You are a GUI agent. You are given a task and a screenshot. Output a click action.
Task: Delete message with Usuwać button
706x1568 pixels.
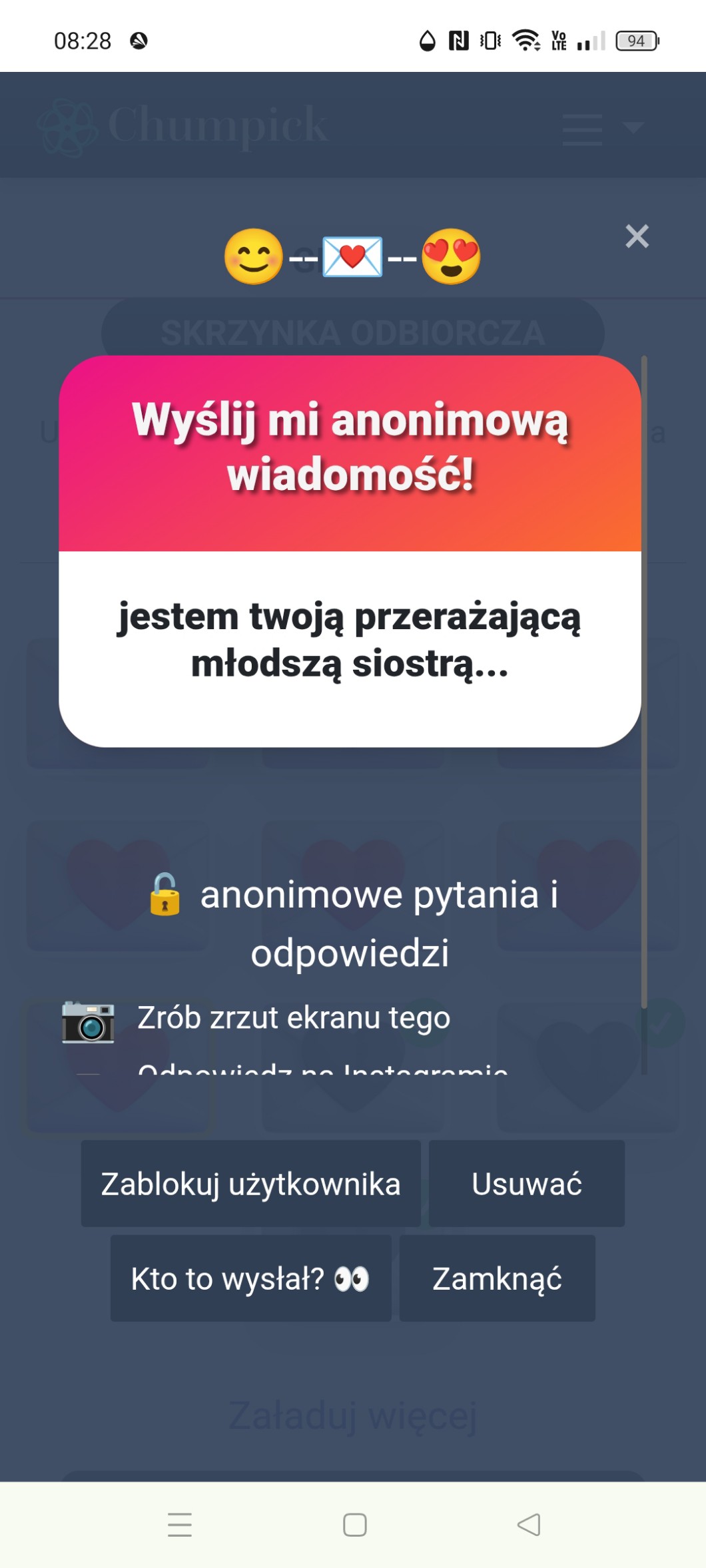pos(526,1183)
